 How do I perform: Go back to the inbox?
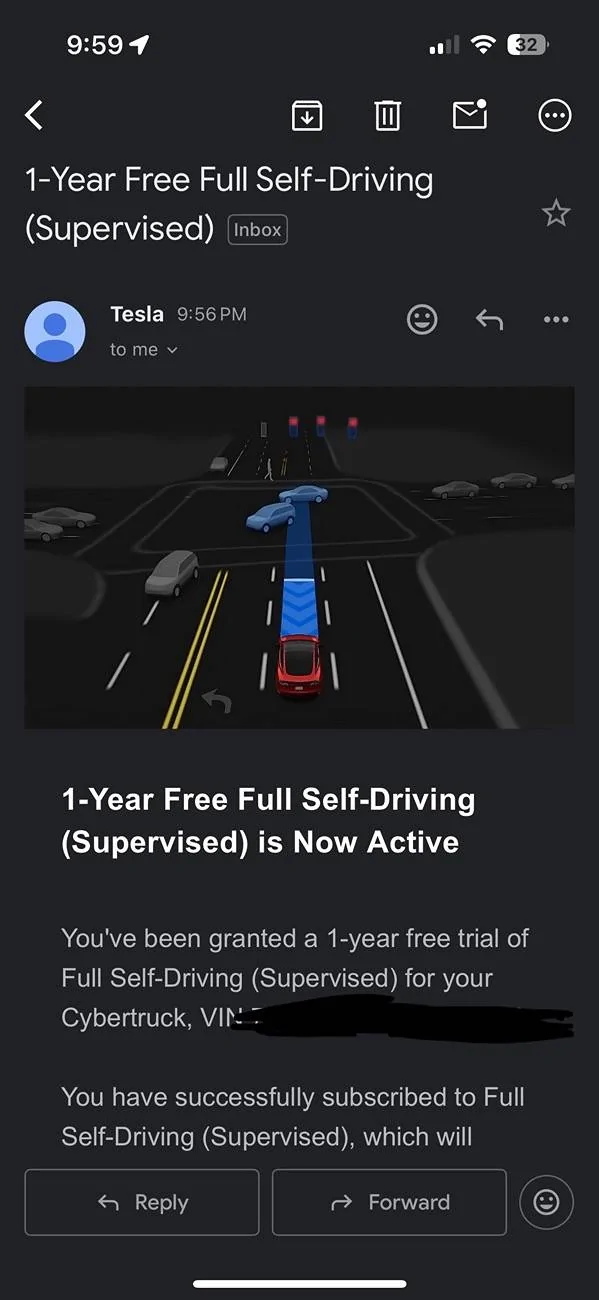[34, 116]
